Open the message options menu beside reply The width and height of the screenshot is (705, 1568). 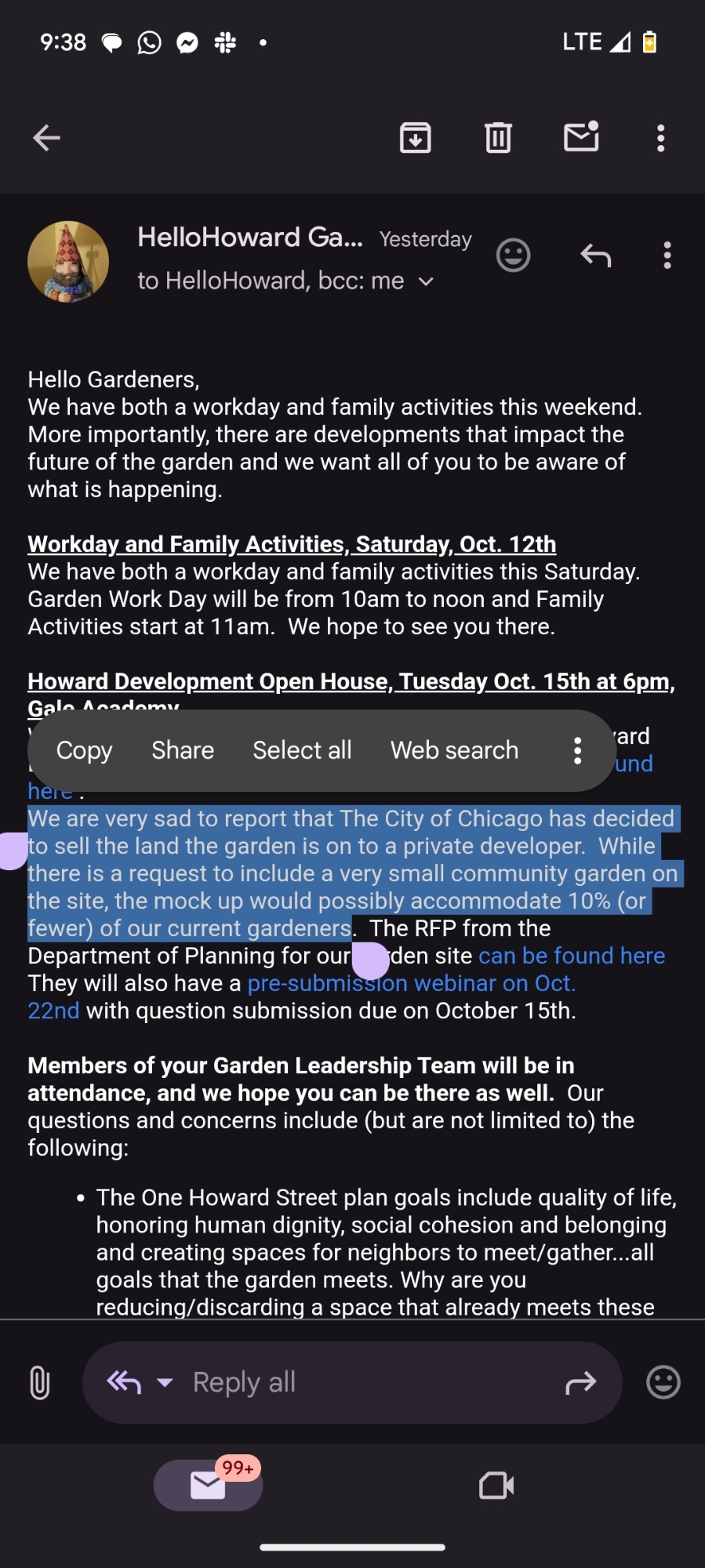click(x=667, y=255)
